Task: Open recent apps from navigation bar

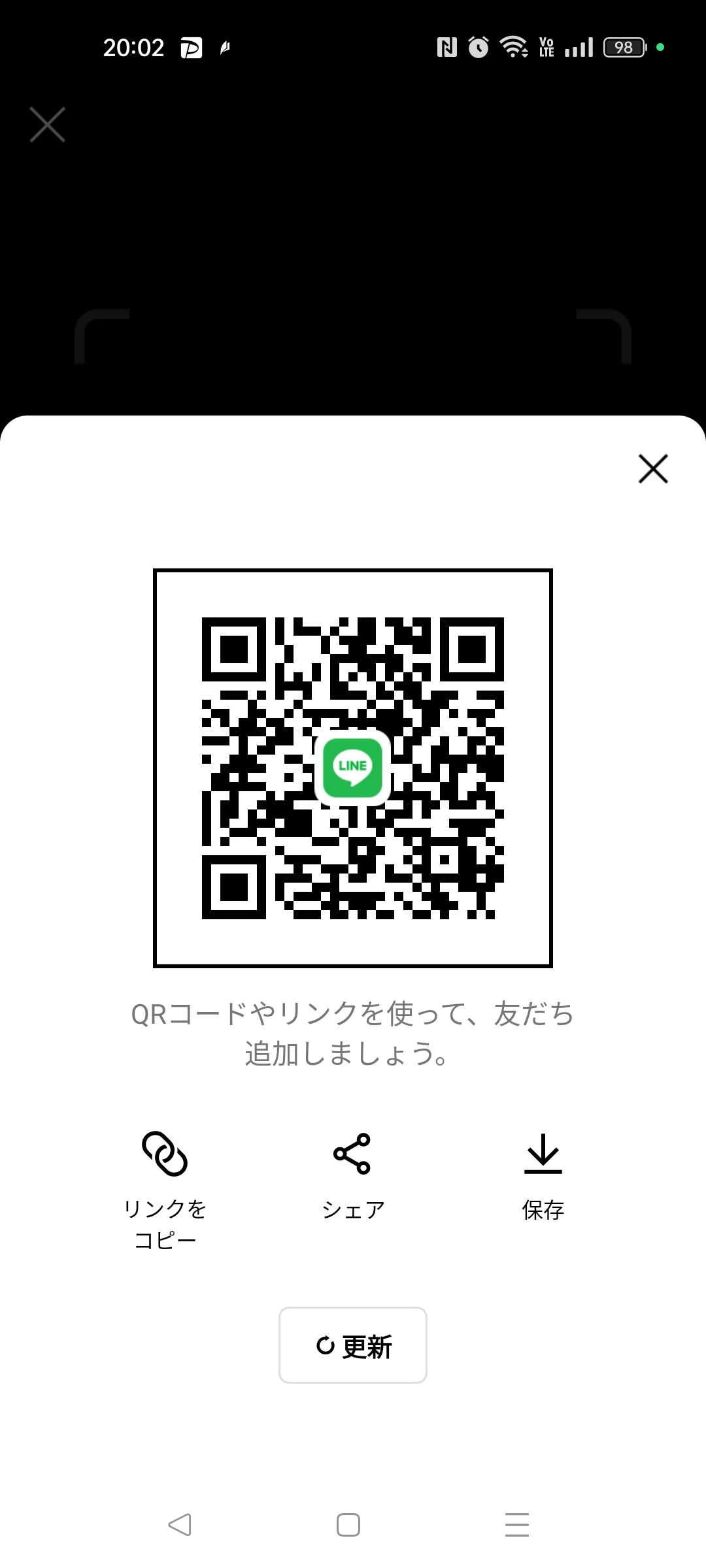Action: click(516, 1525)
